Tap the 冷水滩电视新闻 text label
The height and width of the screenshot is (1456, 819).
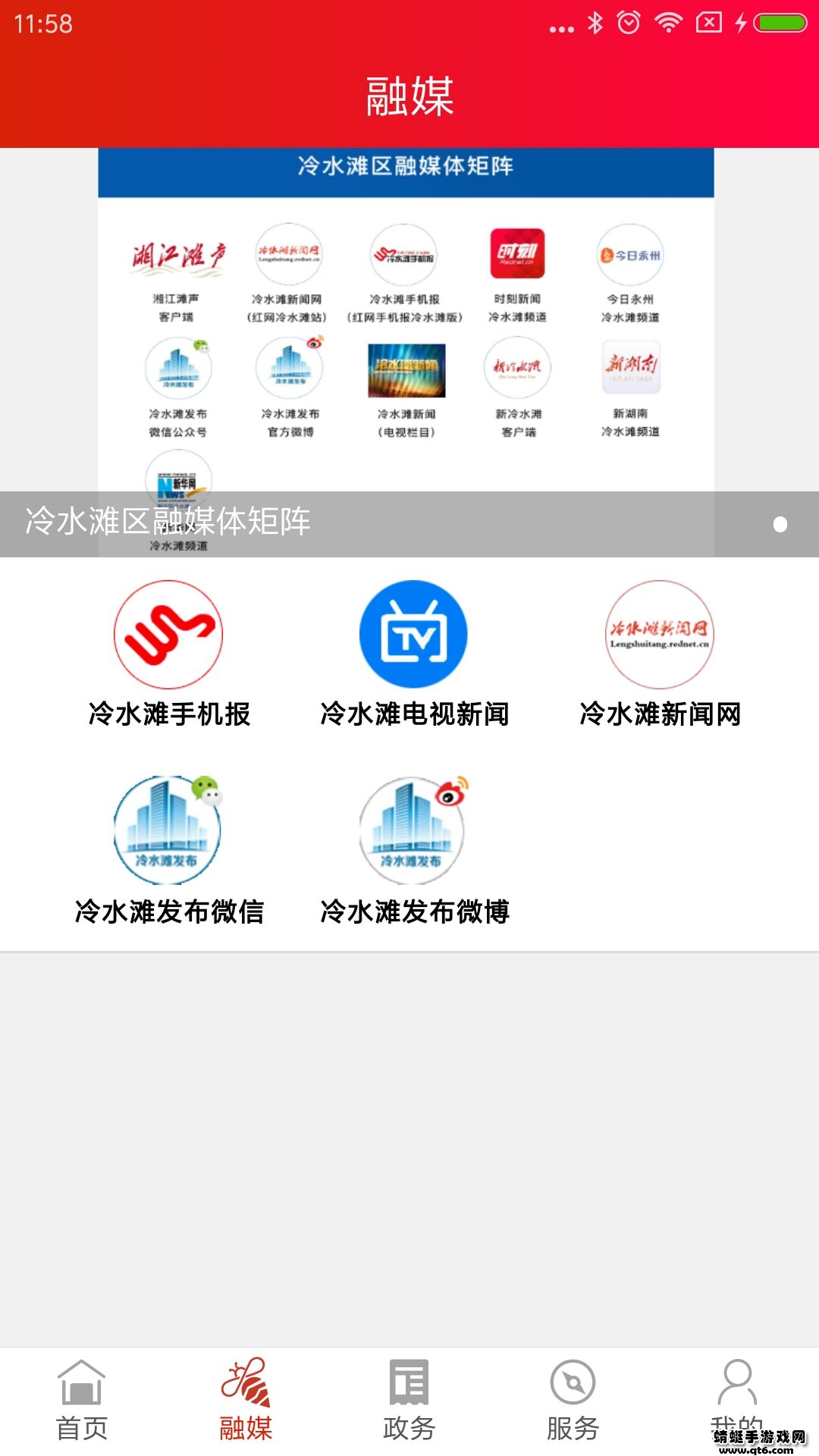(x=413, y=714)
